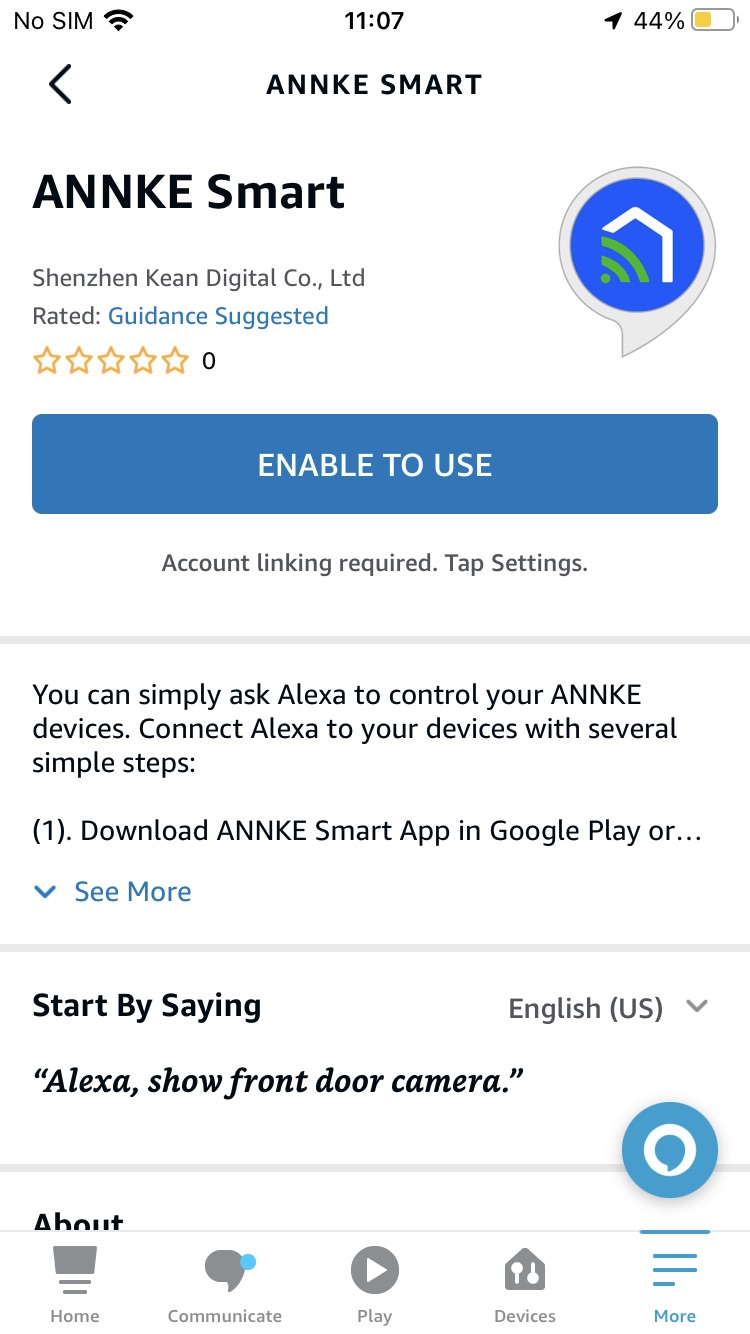
Task: Open the Guidance Suggested rating link
Action: [x=218, y=316]
